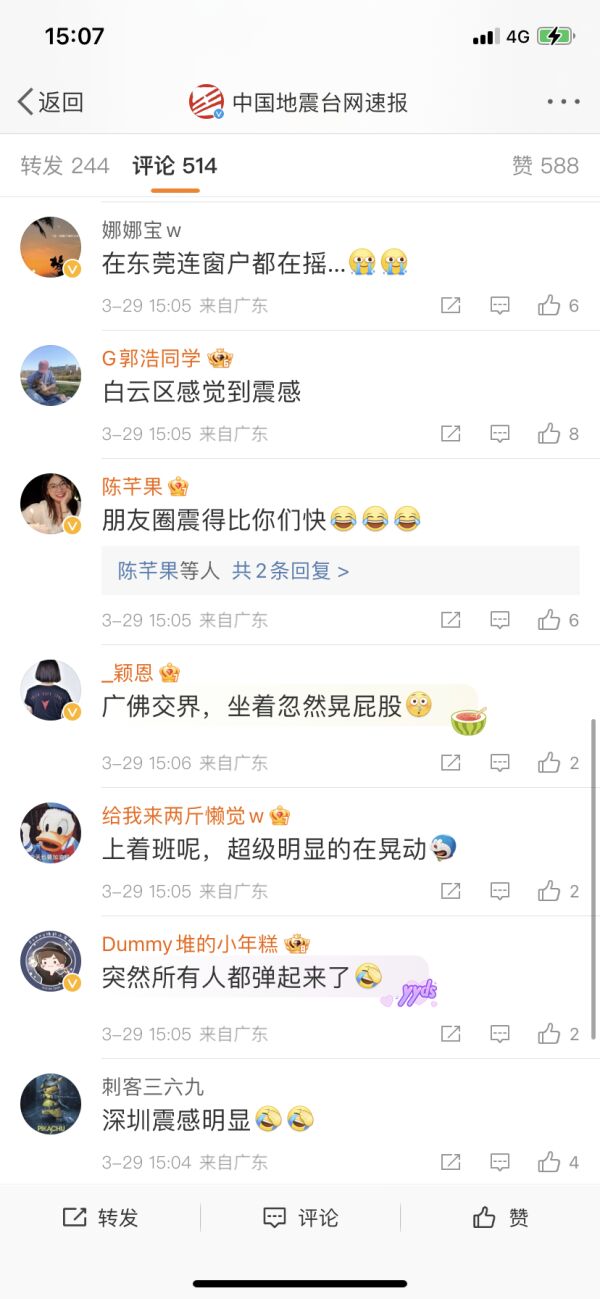The width and height of the screenshot is (600, 1299).
Task: Like _颖恩's 广佛交界 comment
Action: (x=549, y=763)
